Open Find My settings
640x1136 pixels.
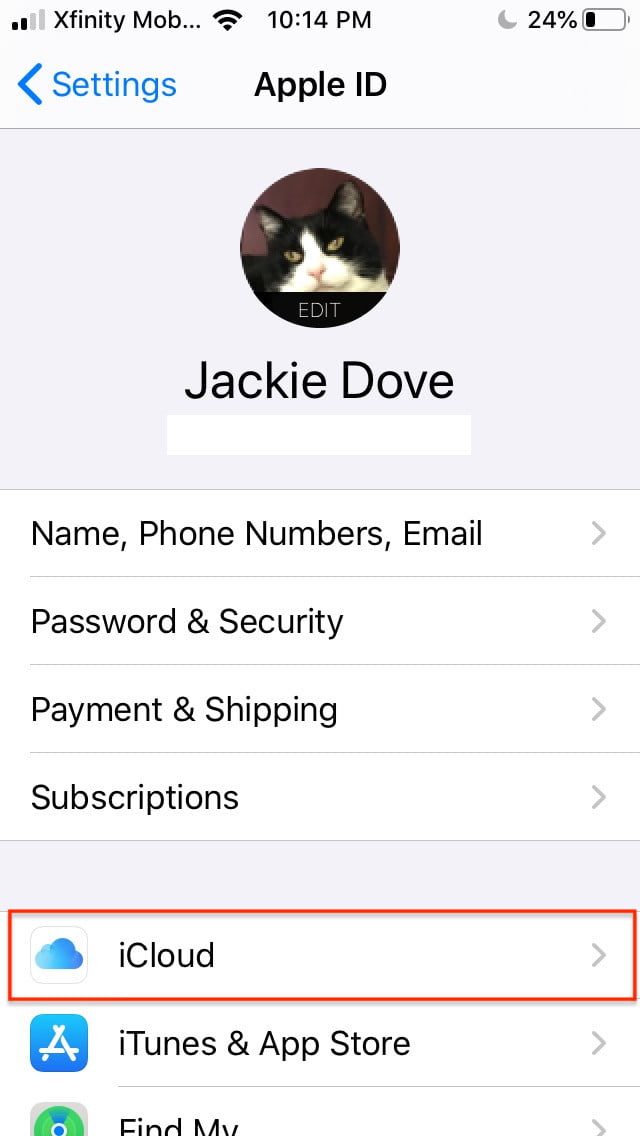(x=320, y=1120)
